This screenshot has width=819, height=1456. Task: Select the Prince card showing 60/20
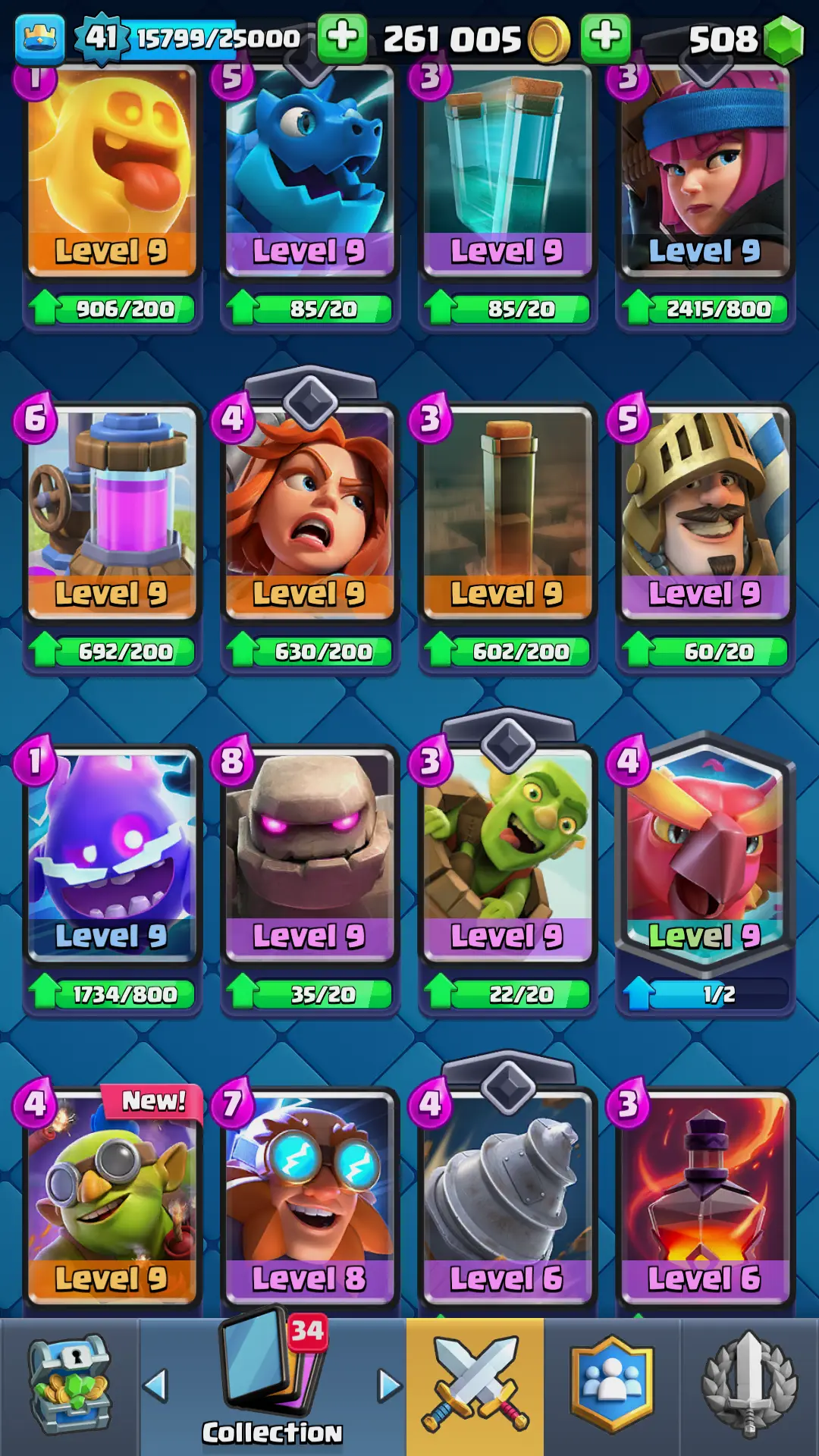705,512
